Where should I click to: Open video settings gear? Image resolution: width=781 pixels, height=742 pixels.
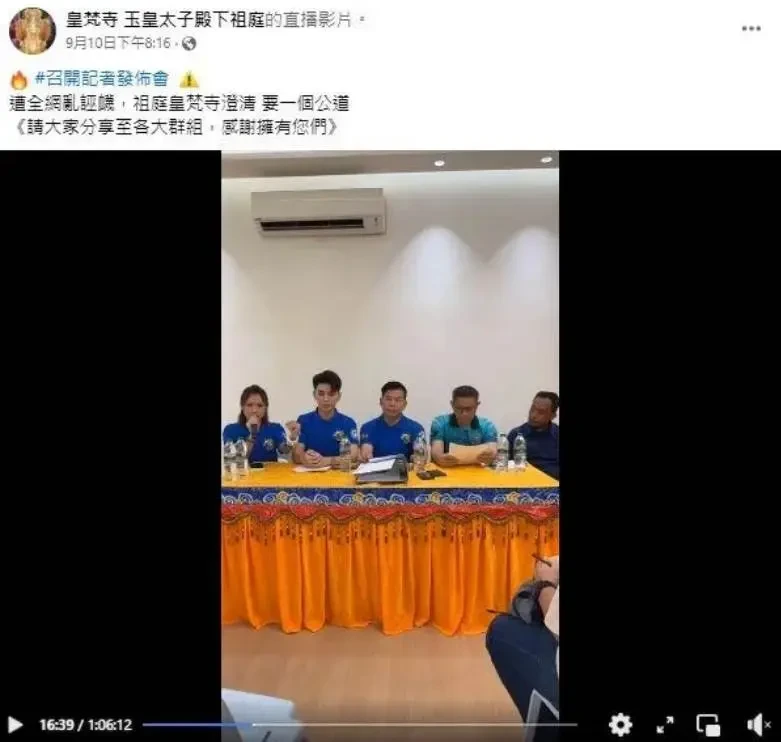coord(620,725)
